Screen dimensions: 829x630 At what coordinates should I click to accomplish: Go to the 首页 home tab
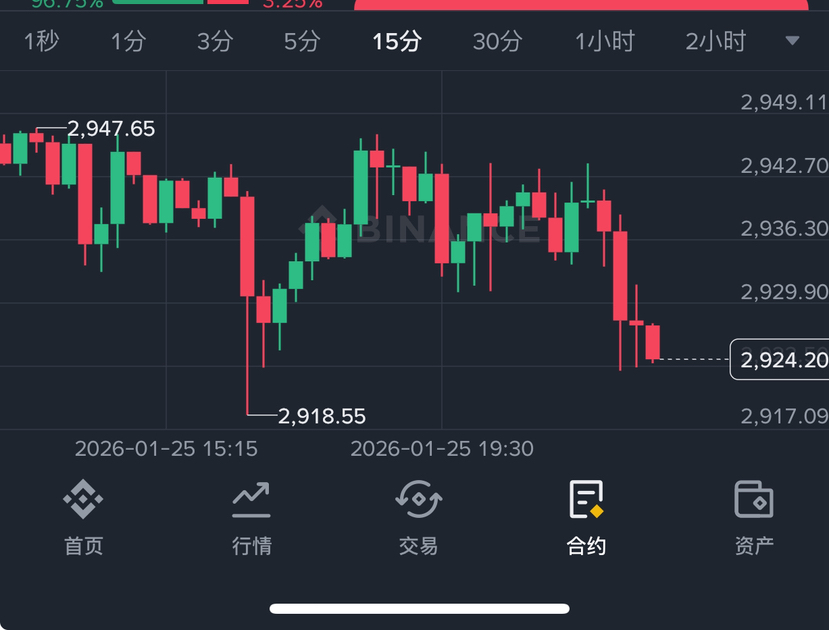pyautogui.click(x=84, y=517)
